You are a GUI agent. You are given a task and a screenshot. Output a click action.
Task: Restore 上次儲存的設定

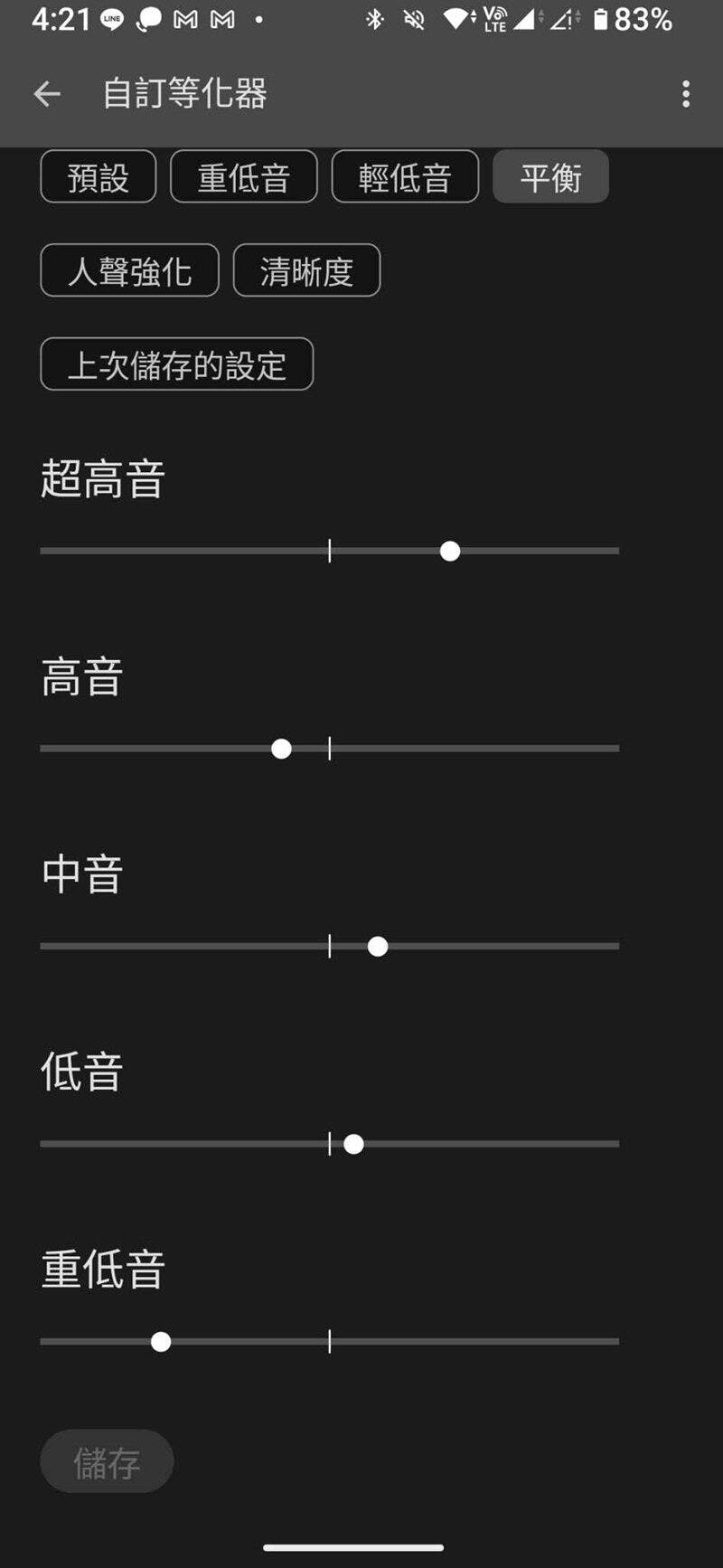(177, 364)
